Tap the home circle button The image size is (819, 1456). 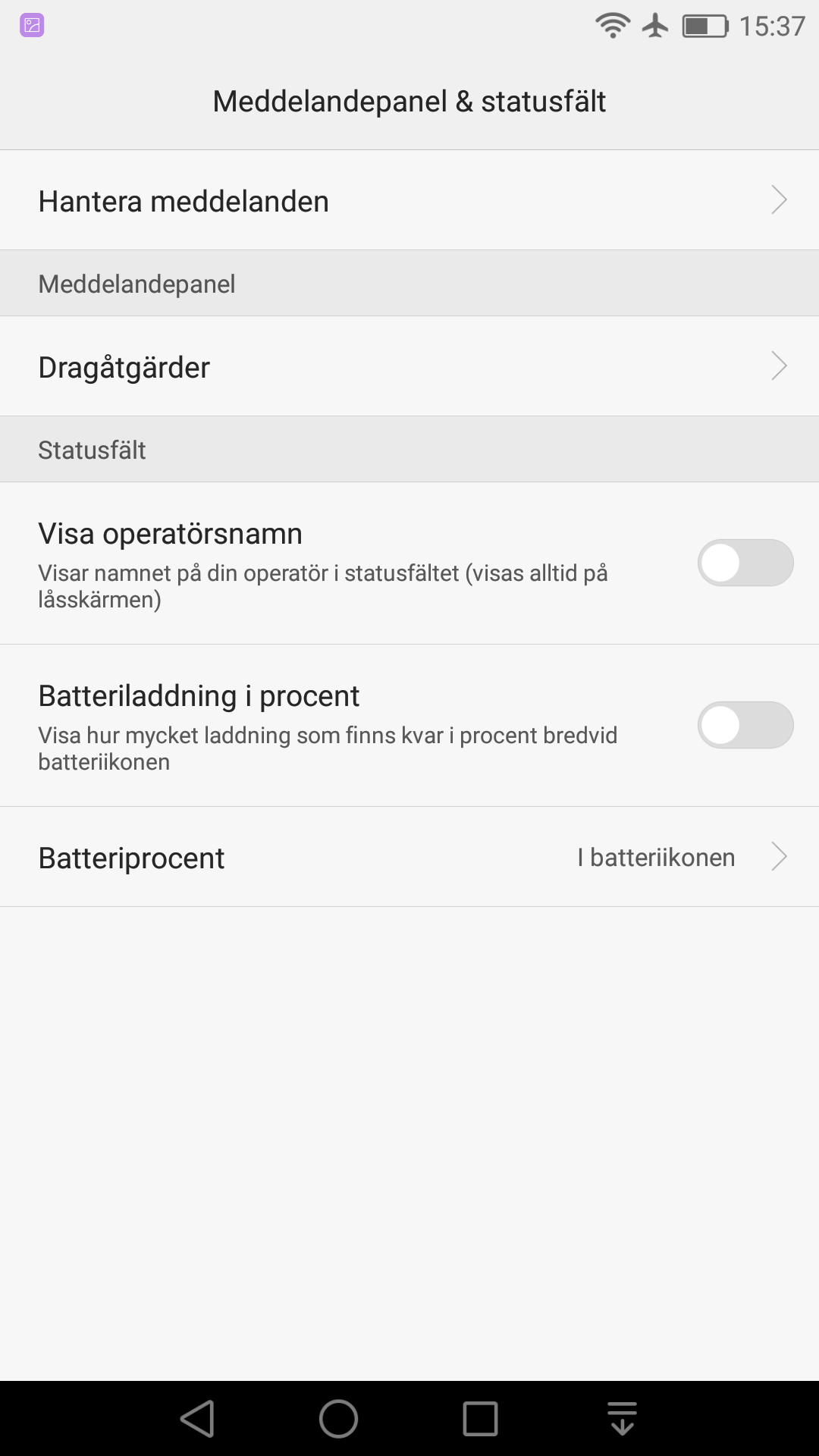[x=338, y=1418]
